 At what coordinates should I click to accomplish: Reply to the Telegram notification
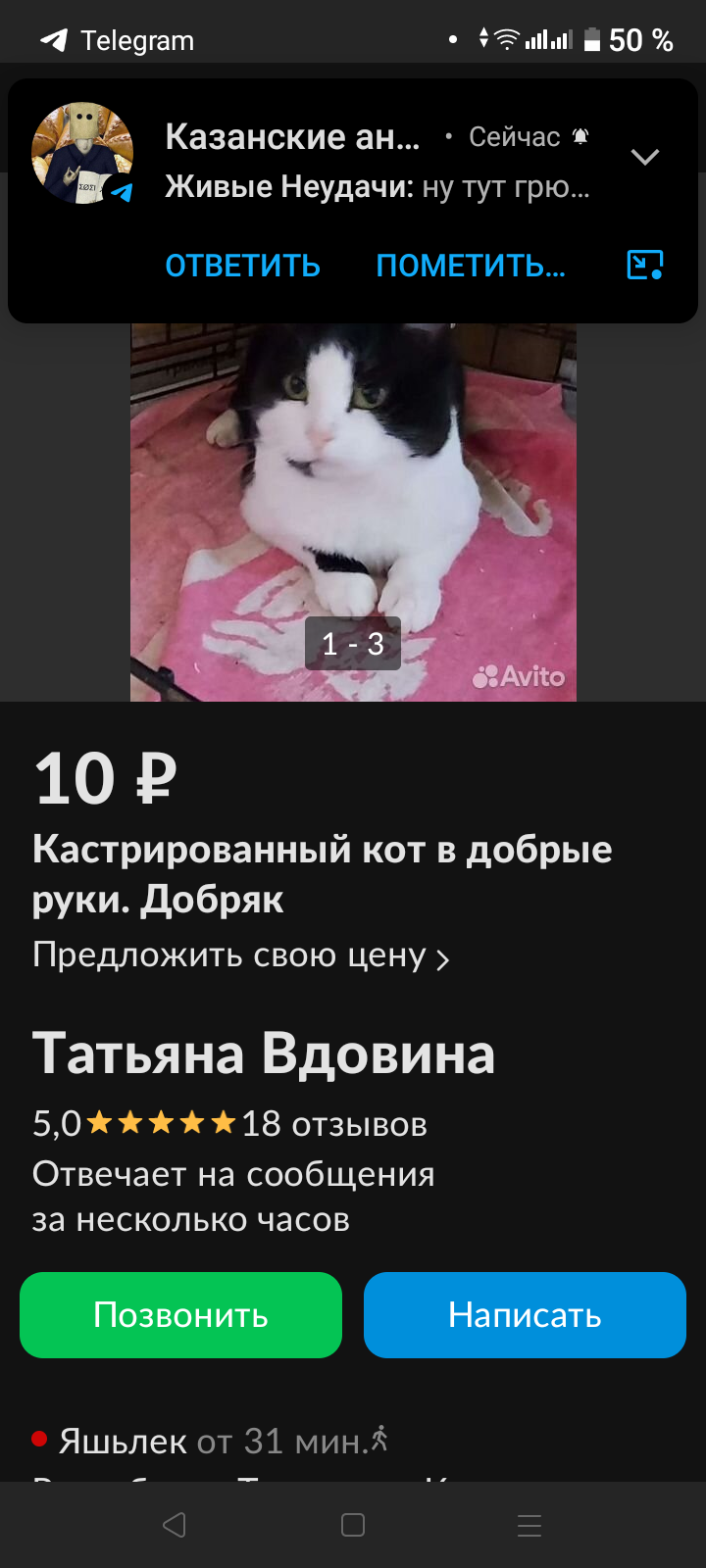pos(242,266)
